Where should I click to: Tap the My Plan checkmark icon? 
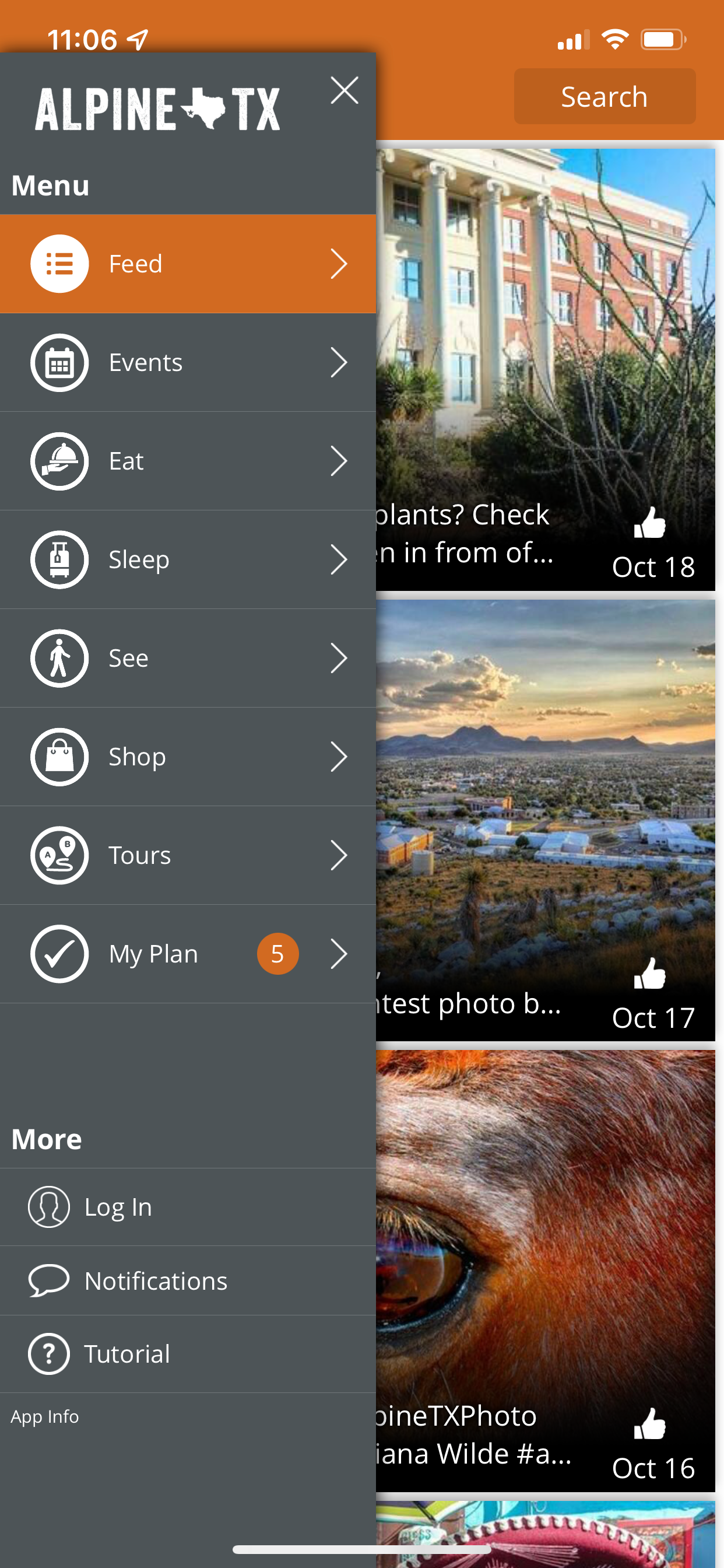[59, 954]
